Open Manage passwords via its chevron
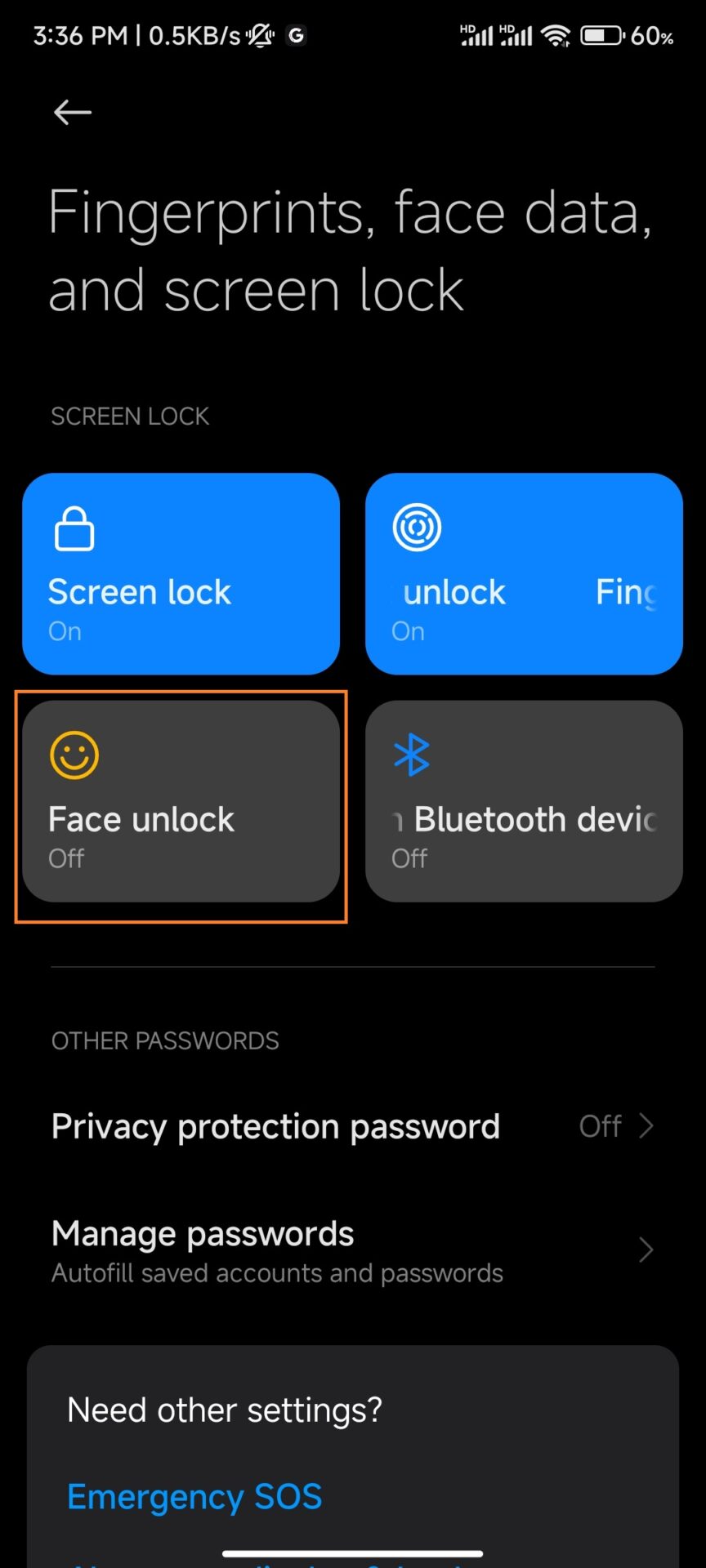This screenshot has width=706, height=1568. pos(645,1249)
